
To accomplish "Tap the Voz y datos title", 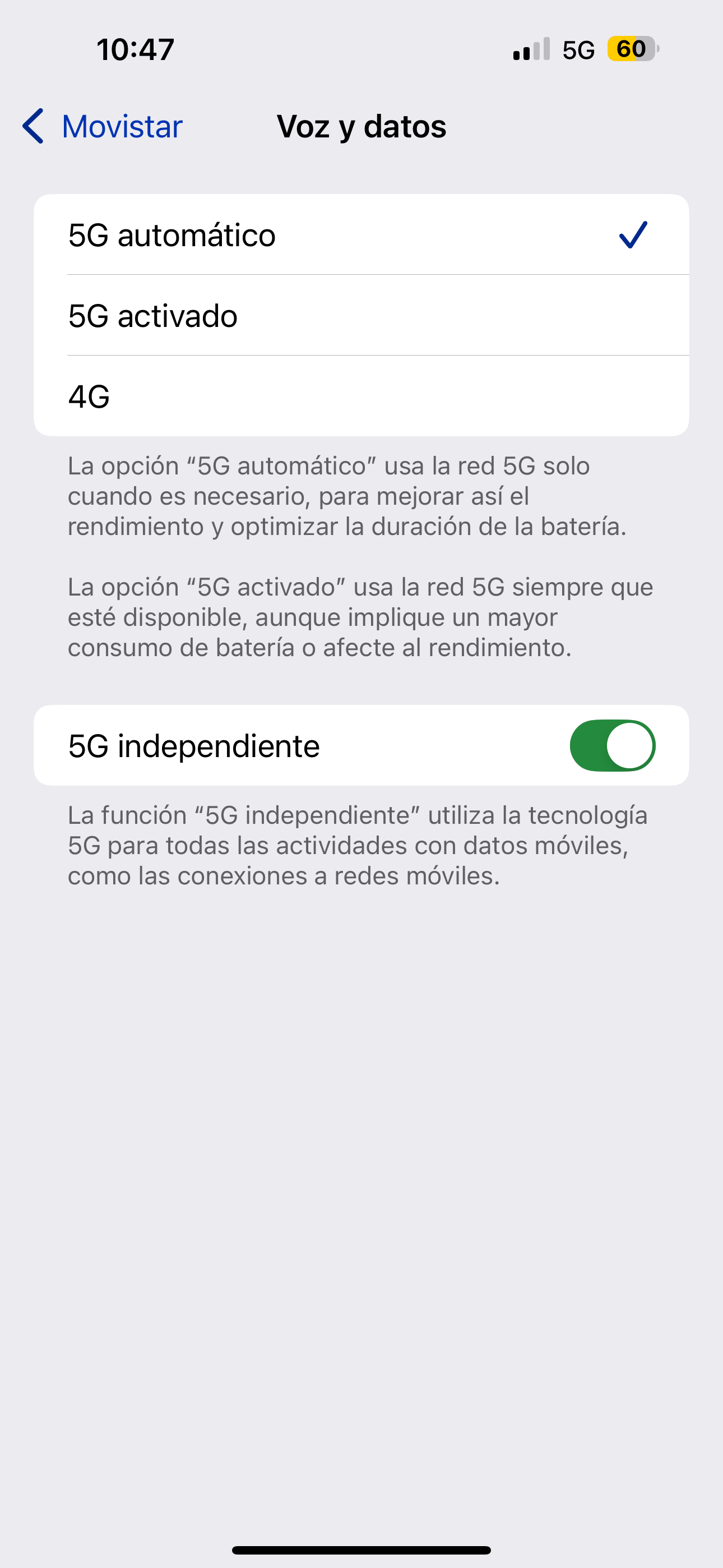I will (361, 127).
